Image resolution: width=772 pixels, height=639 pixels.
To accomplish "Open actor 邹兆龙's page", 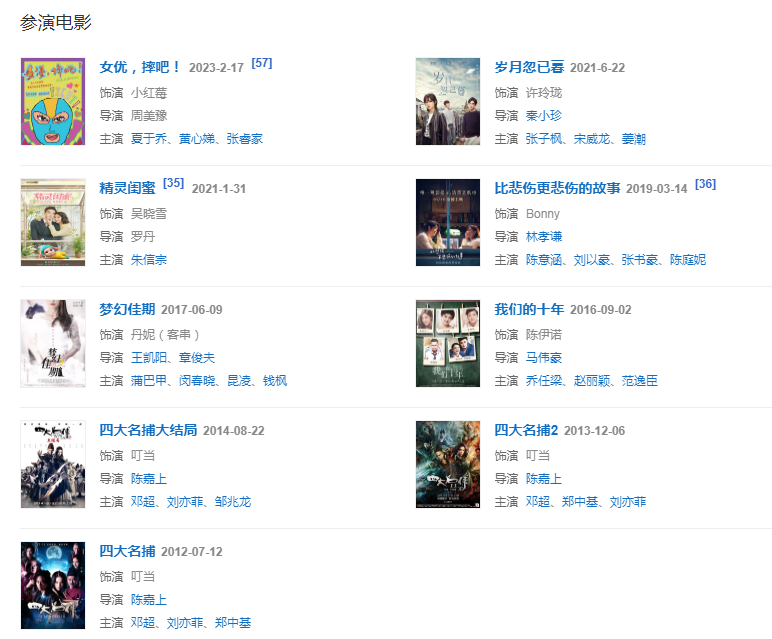I will pyautogui.click(x=233, y=502).
